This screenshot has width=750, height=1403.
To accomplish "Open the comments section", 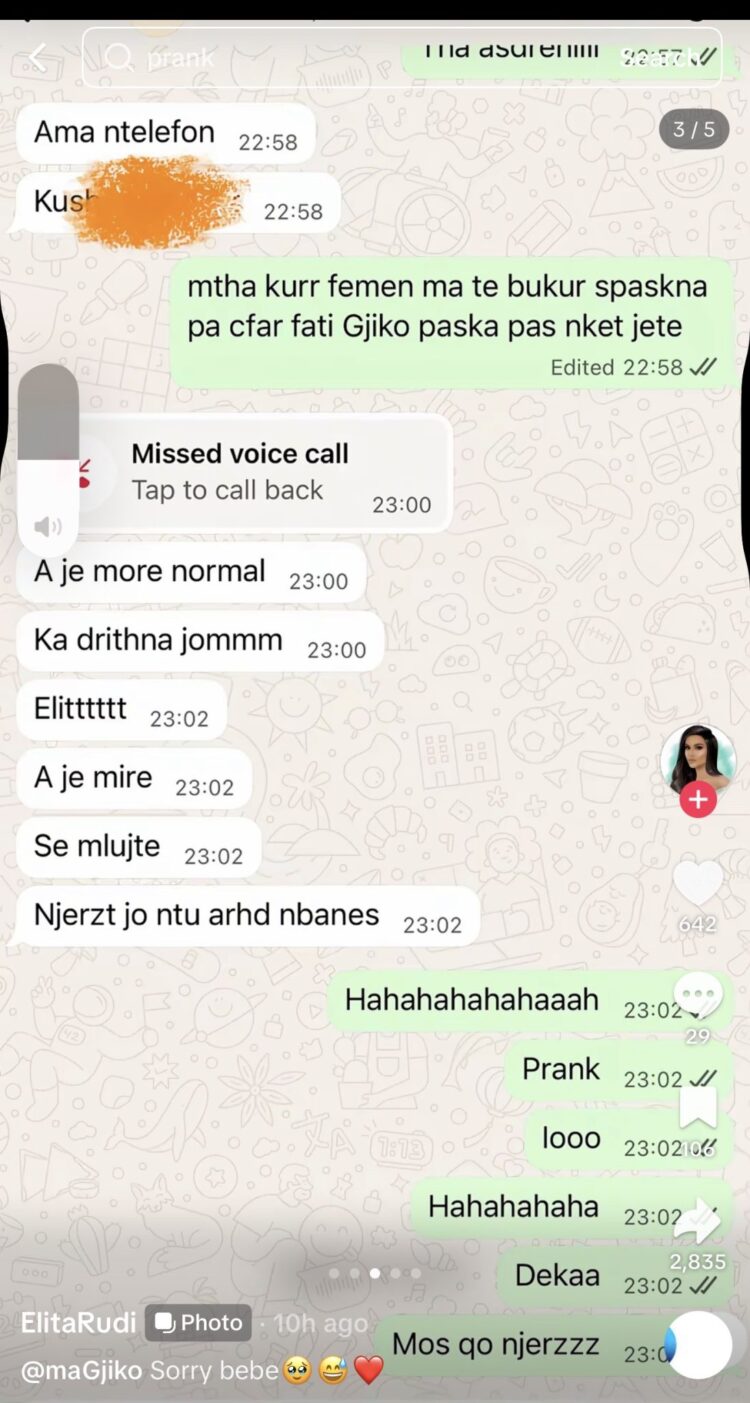I will coord(697,998).
